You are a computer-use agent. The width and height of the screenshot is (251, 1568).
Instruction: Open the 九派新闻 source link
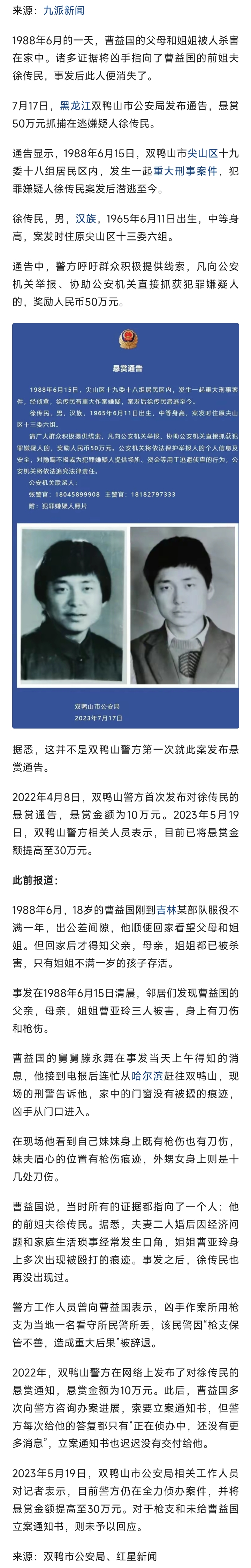63,10
